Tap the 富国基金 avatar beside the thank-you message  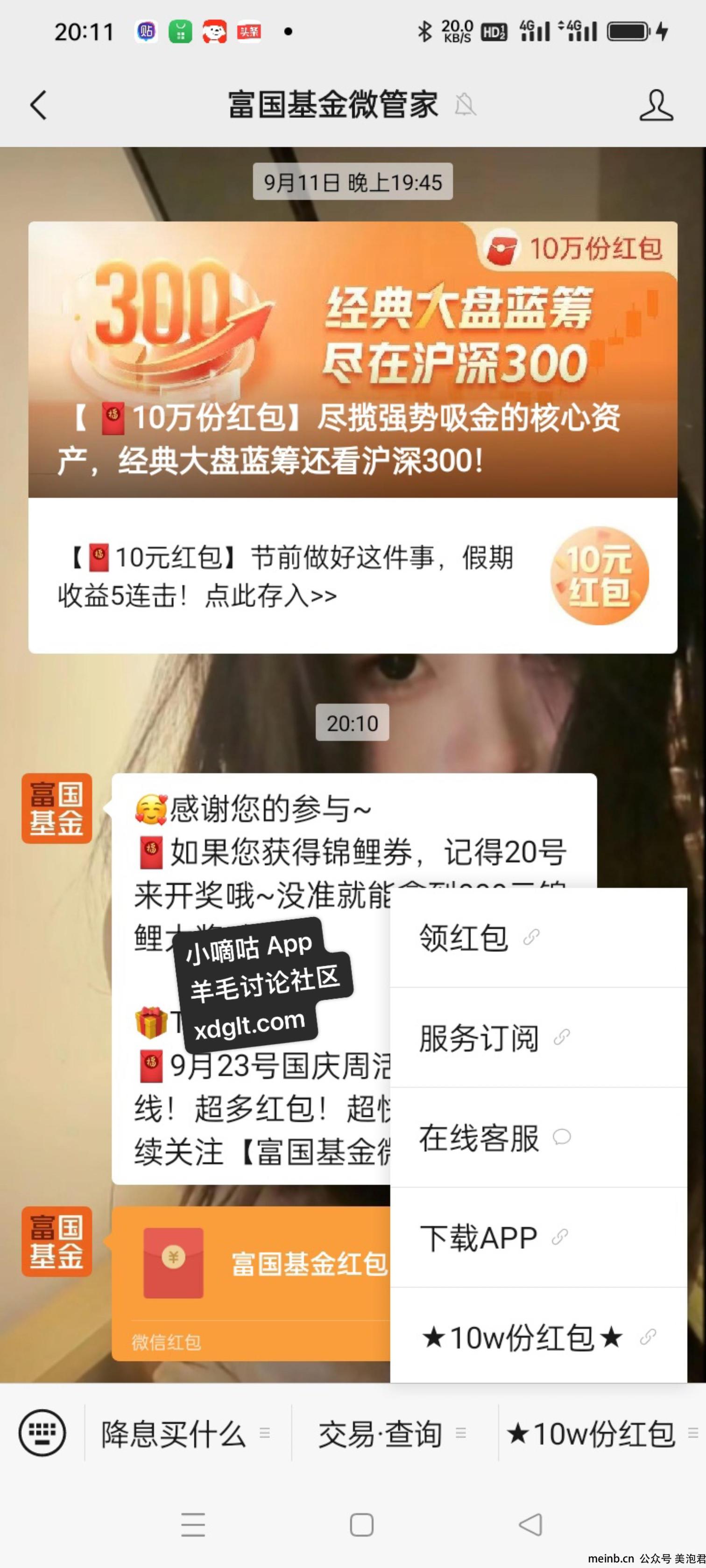click(x=56, y=808)
